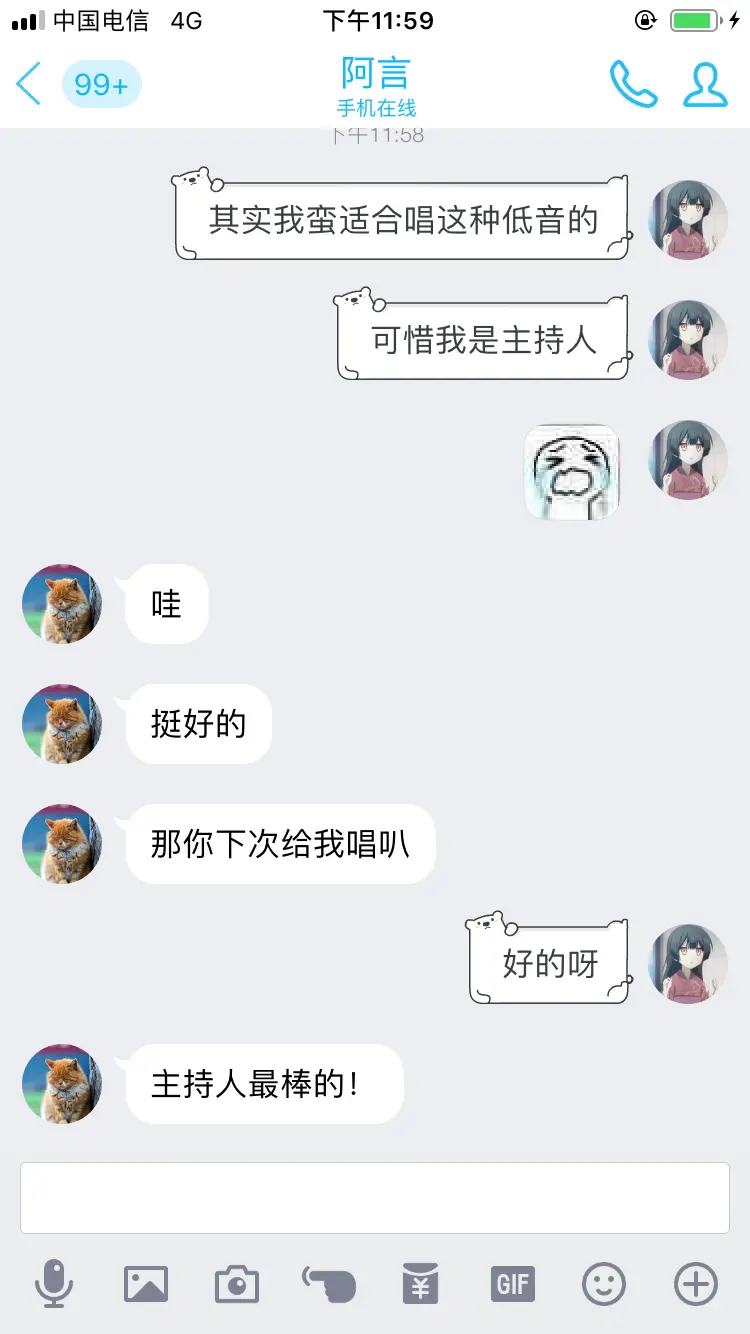Start a voice call with 阿言

coord(633,84)
